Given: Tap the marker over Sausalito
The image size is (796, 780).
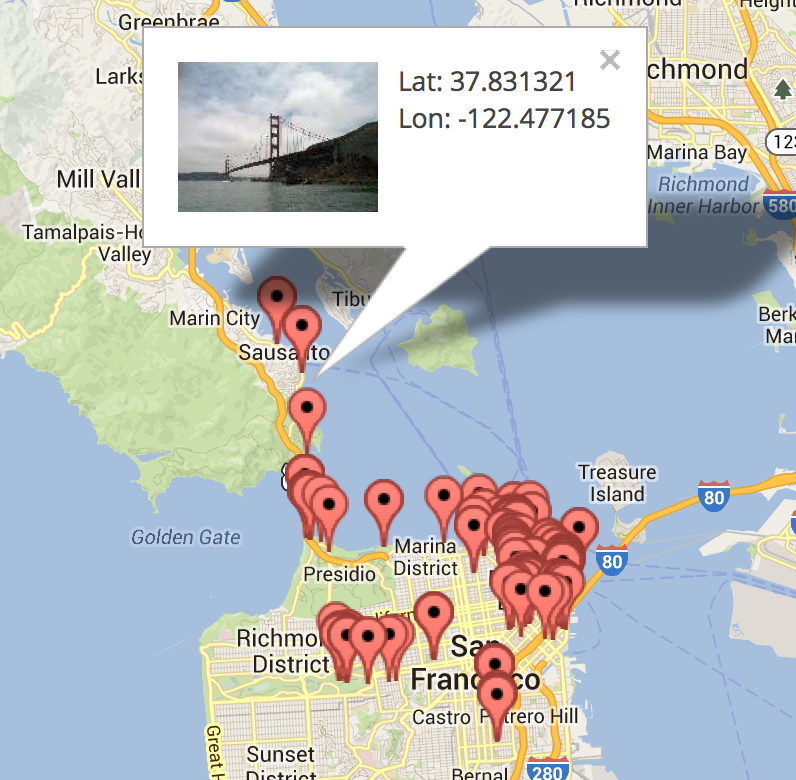Looking at the screenshot, I should click(301, 325).
